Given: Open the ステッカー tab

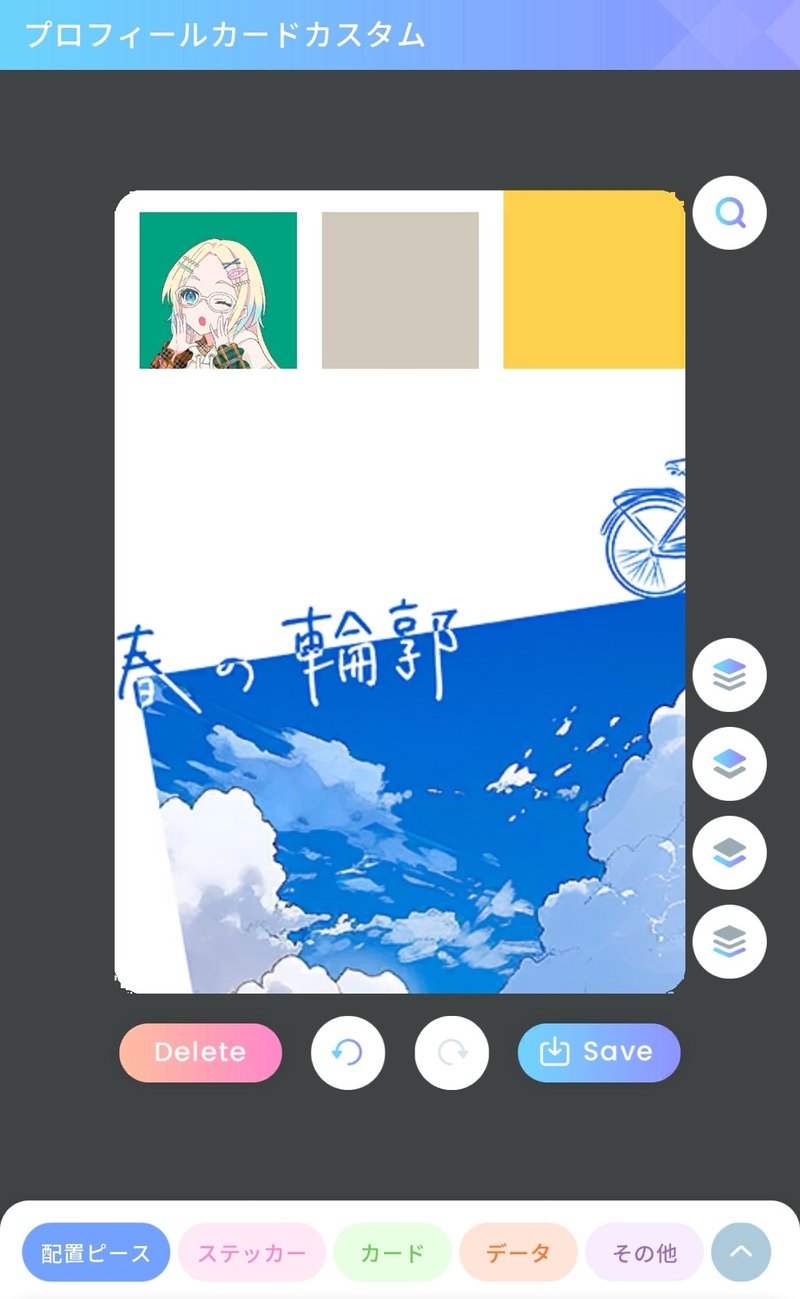Looking at the screenshot, I should (x=252, y=1252).
